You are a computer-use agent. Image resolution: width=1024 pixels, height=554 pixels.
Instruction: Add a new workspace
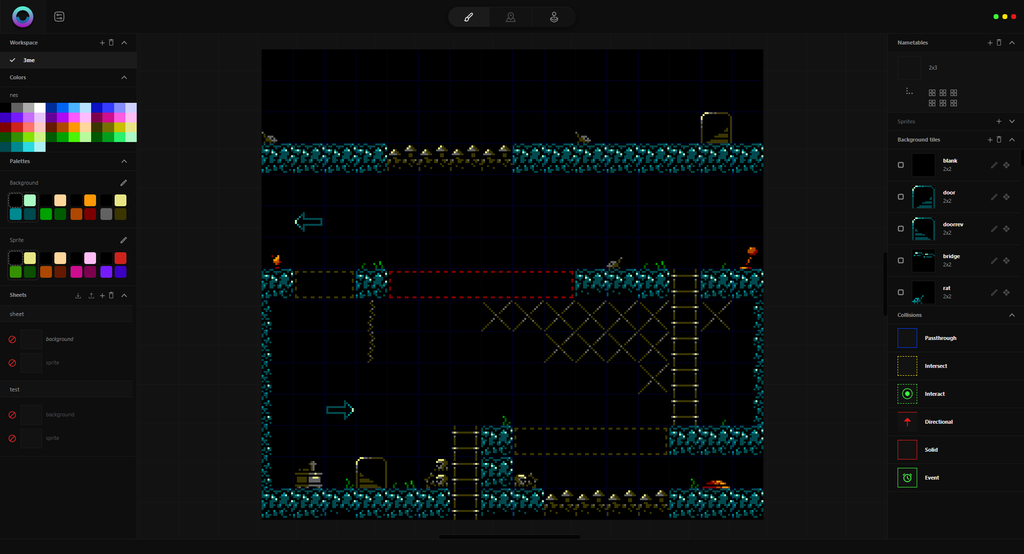click(102, 43)
